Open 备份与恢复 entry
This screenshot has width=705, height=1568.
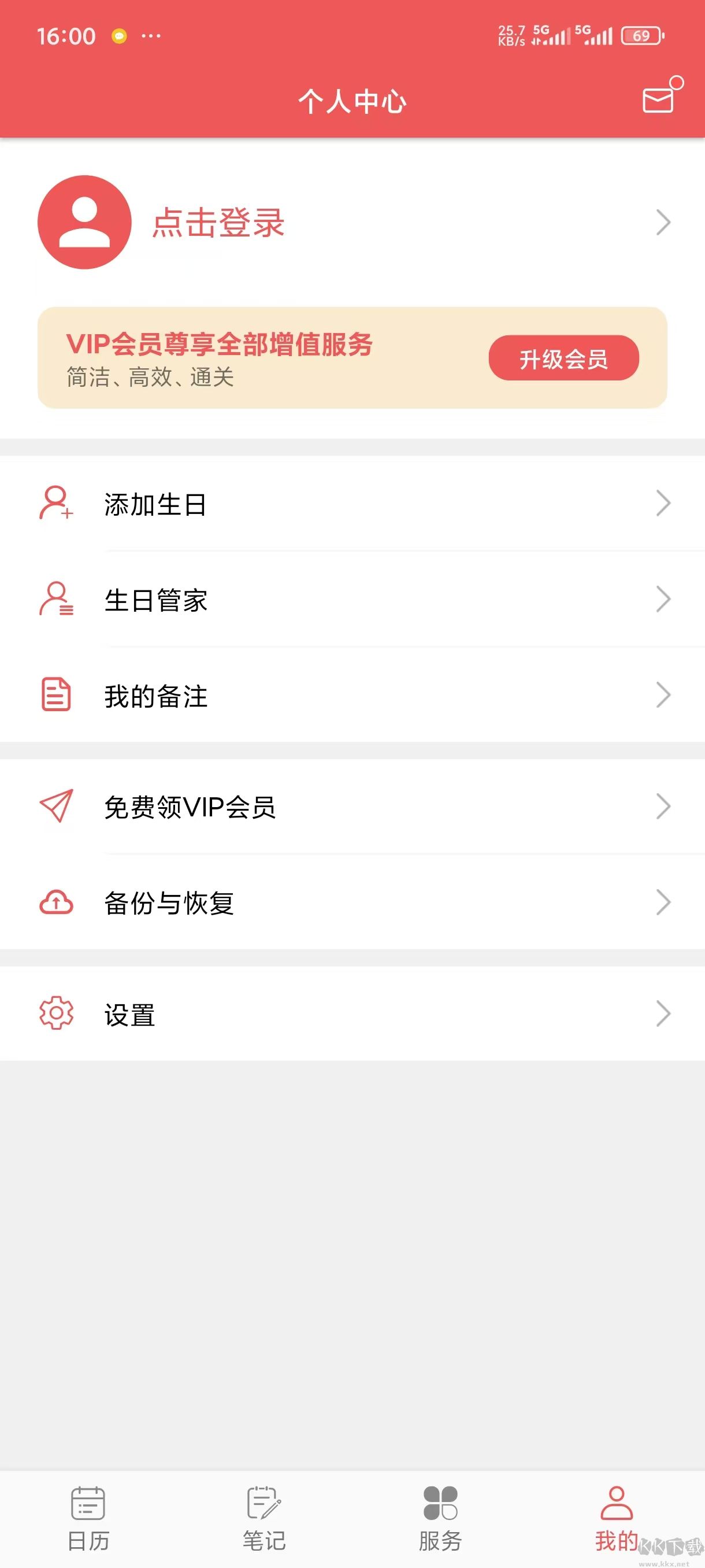[170, 904]
